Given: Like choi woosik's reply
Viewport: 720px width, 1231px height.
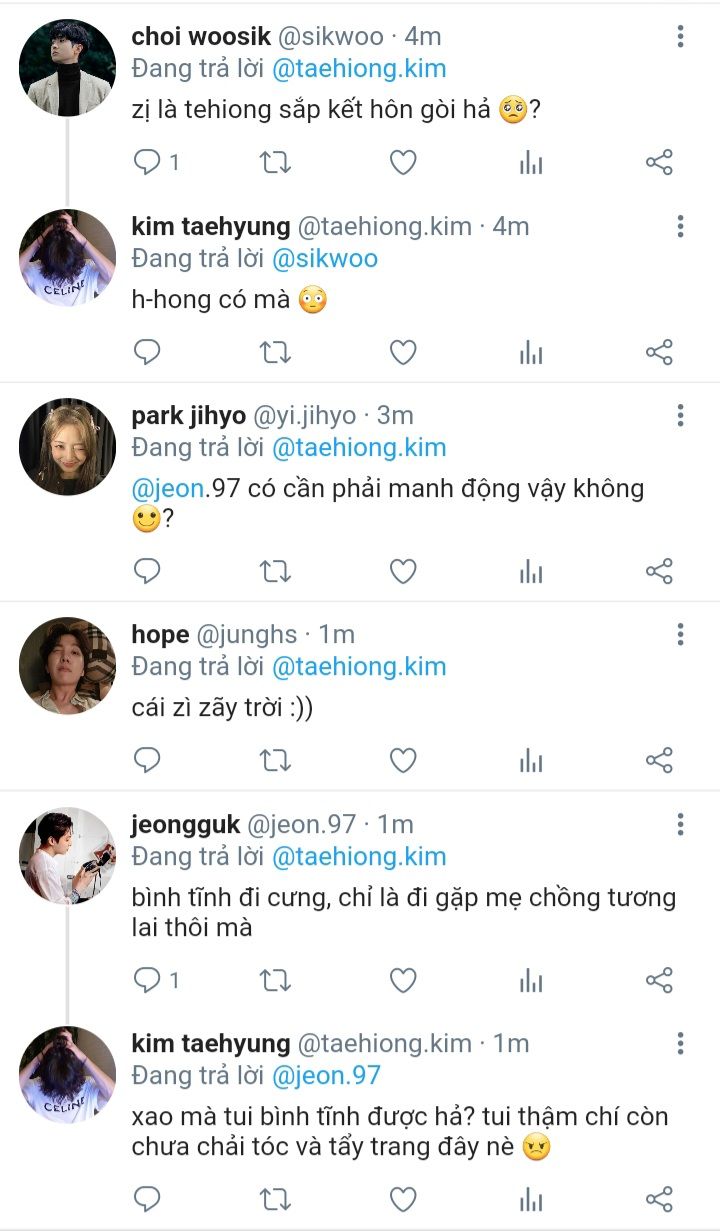Looking at the screenshot, I should 402,162.
